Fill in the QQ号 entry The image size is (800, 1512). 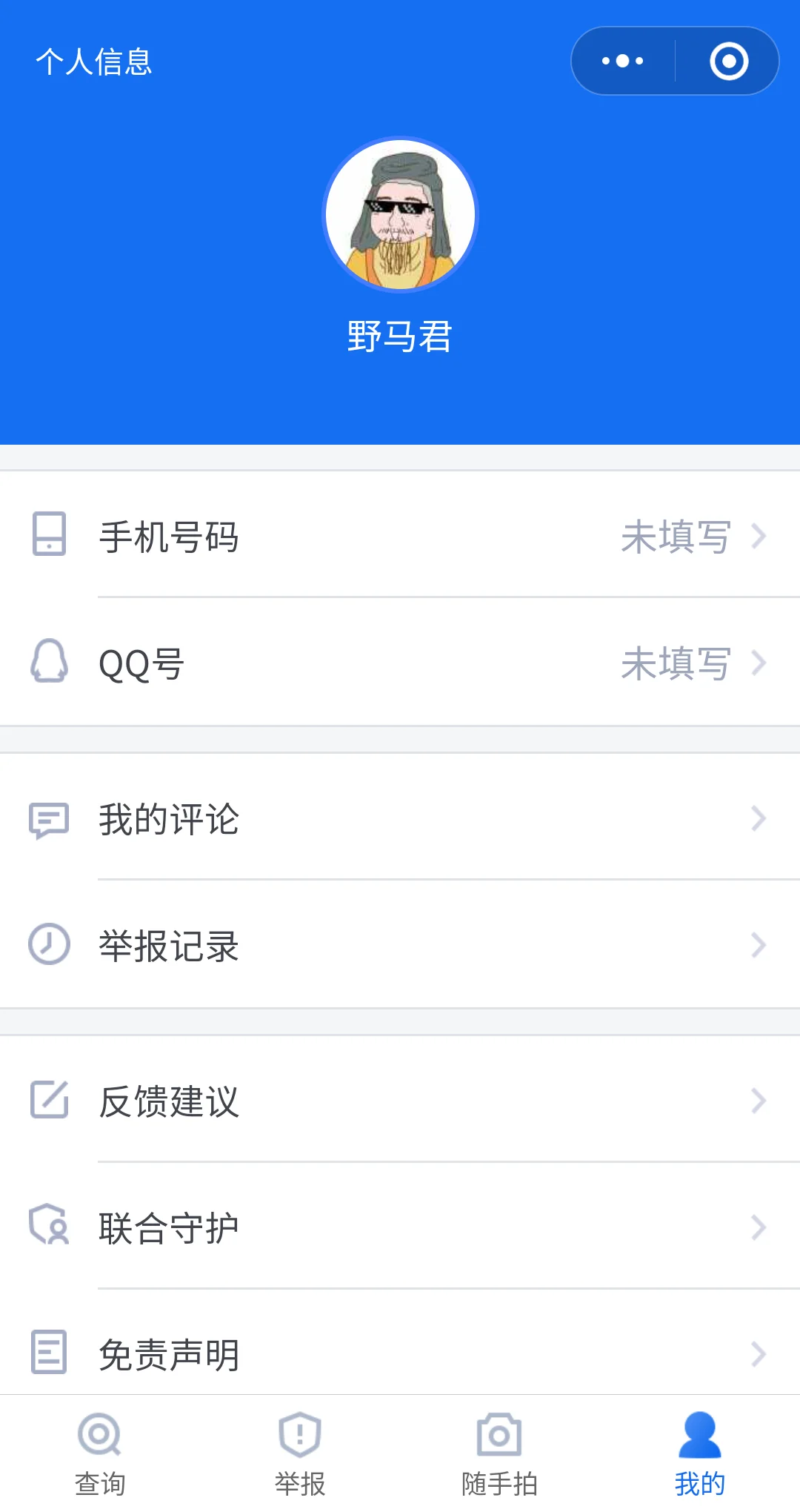point(400,663)
